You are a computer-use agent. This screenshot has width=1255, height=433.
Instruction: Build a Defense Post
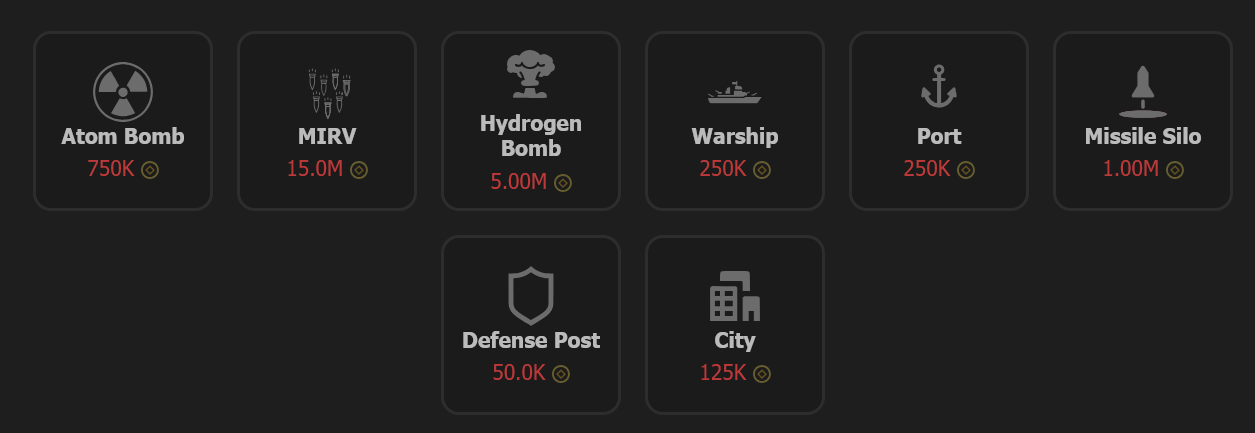pos(531,325)
